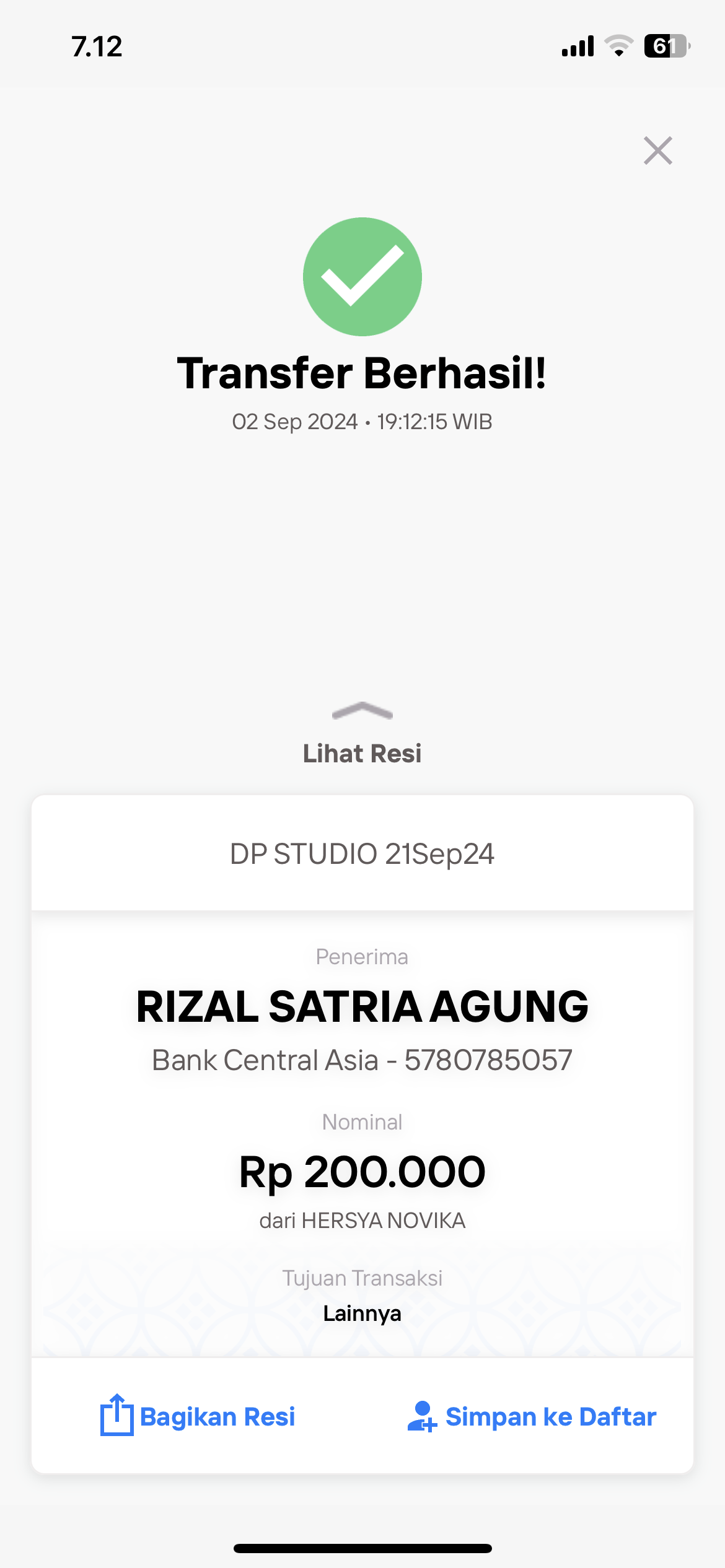Share the receipt via Bagikan Resi
Screen dimensions: 725x1568
[198, 1416]
